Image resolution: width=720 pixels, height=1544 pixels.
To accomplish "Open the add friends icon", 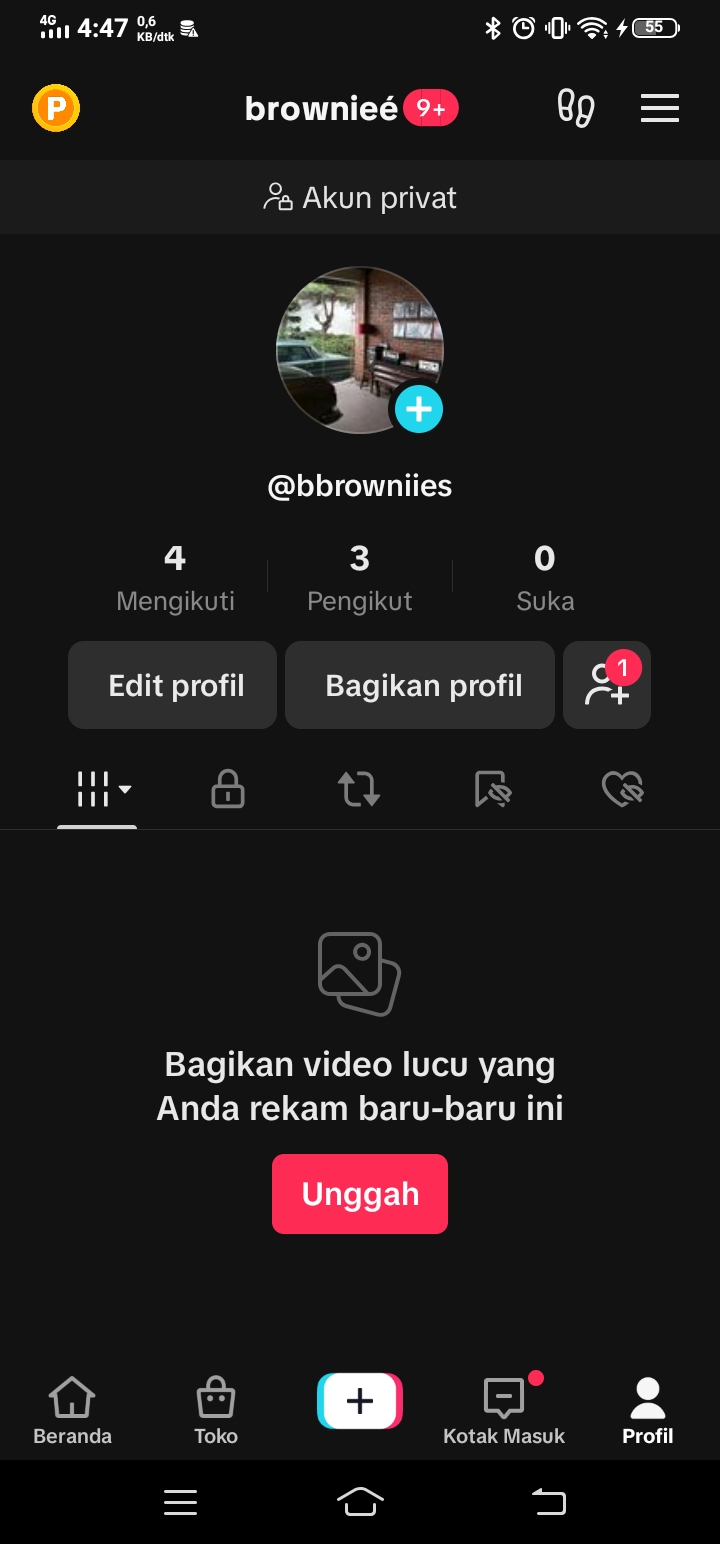I will (x=607, y=685).
